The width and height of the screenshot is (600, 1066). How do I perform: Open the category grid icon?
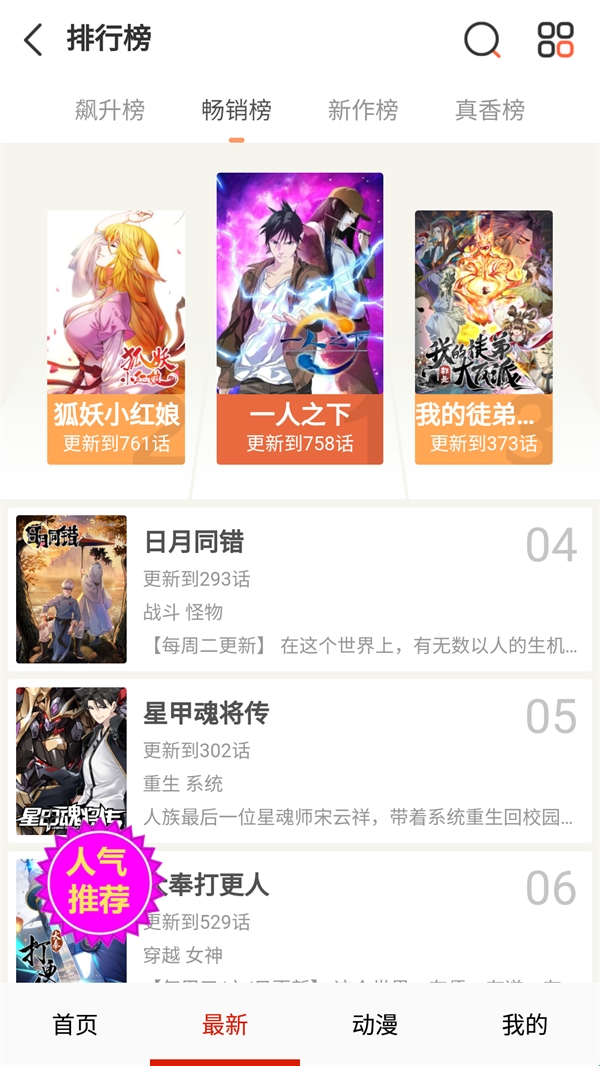click(555, 40)
